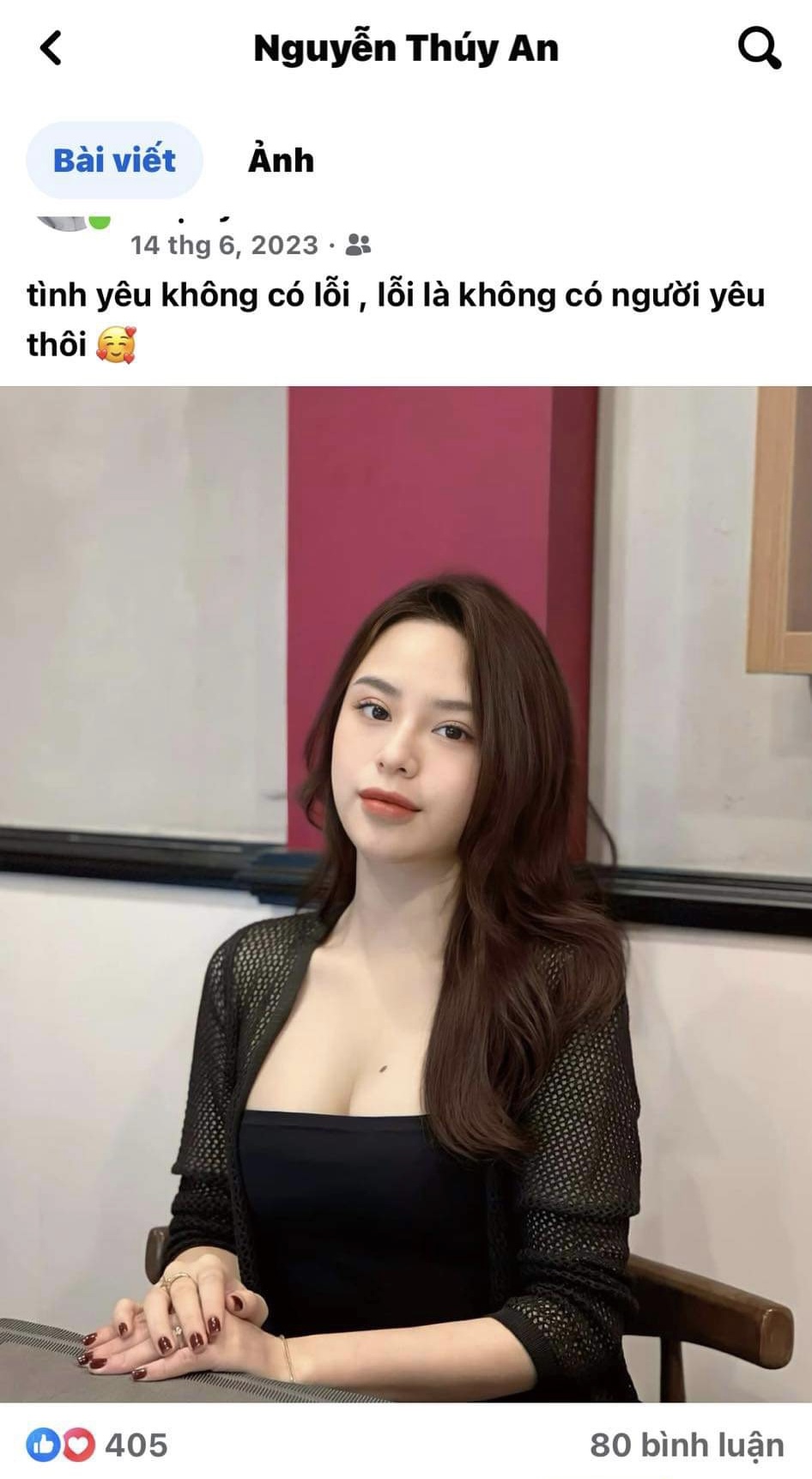The height and width of the screenshot is (1479, 812).
Task: Open the 80 bình luận comments
Action: point(686,1446)
